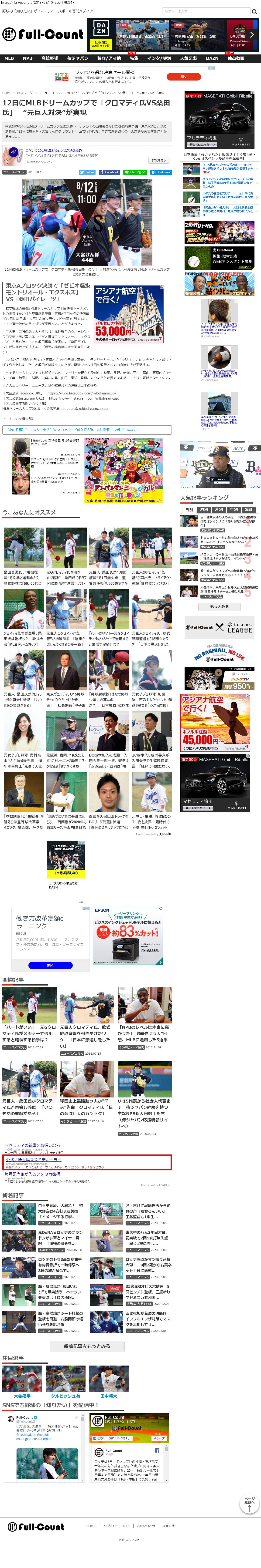
Task: Send the article via LINE
Action: click(135, 172)
